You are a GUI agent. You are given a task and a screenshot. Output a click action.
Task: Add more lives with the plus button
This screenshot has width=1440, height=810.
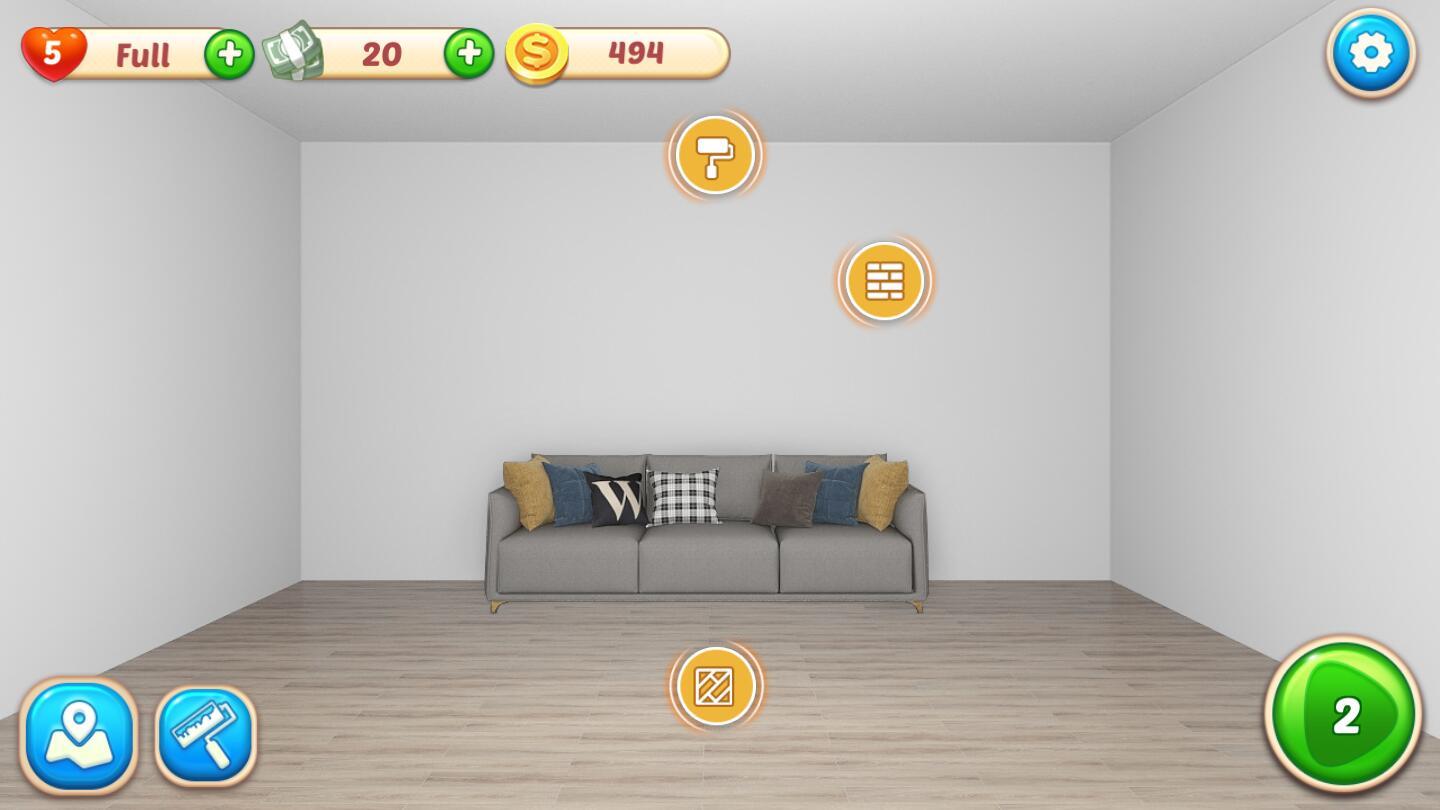(229, 54)
